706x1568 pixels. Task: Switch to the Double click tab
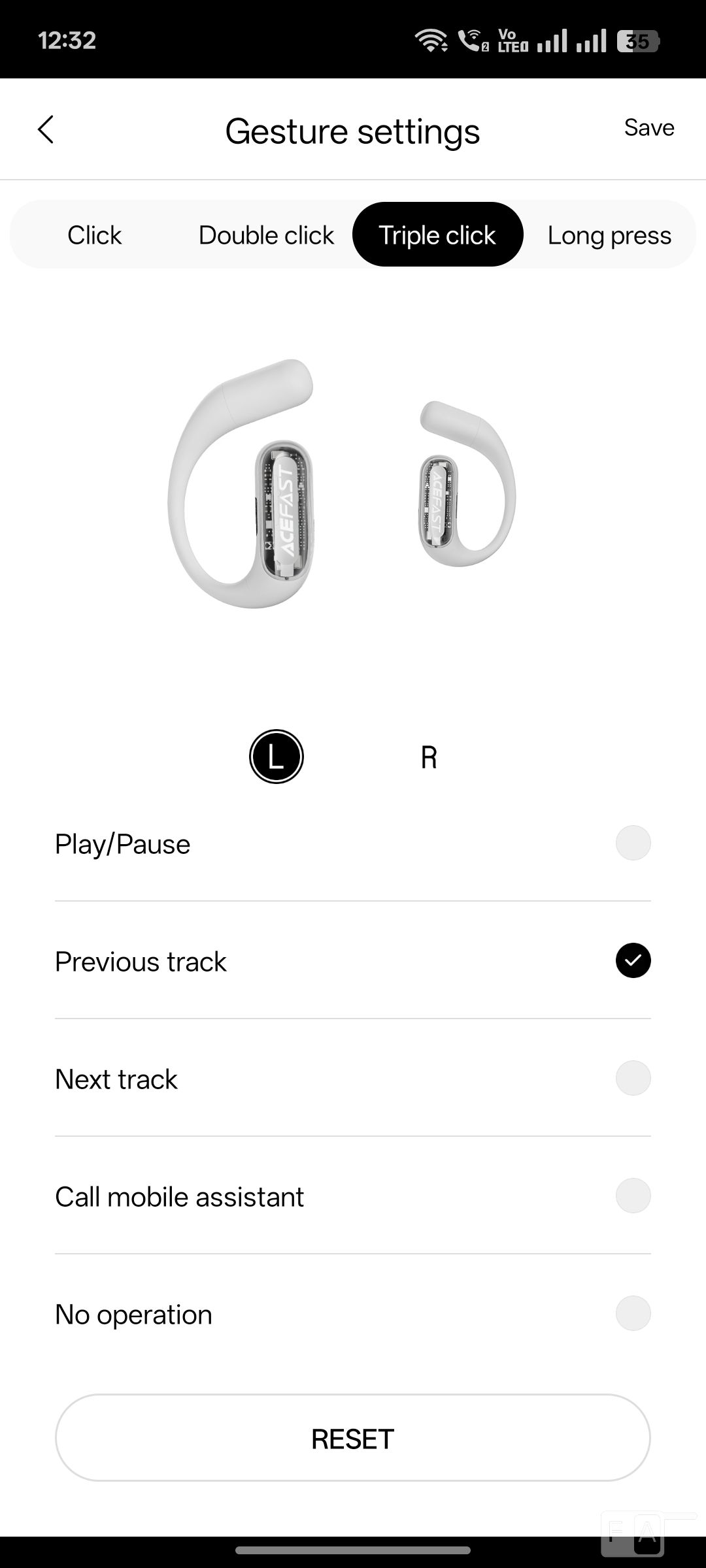(x=266, y=235)
